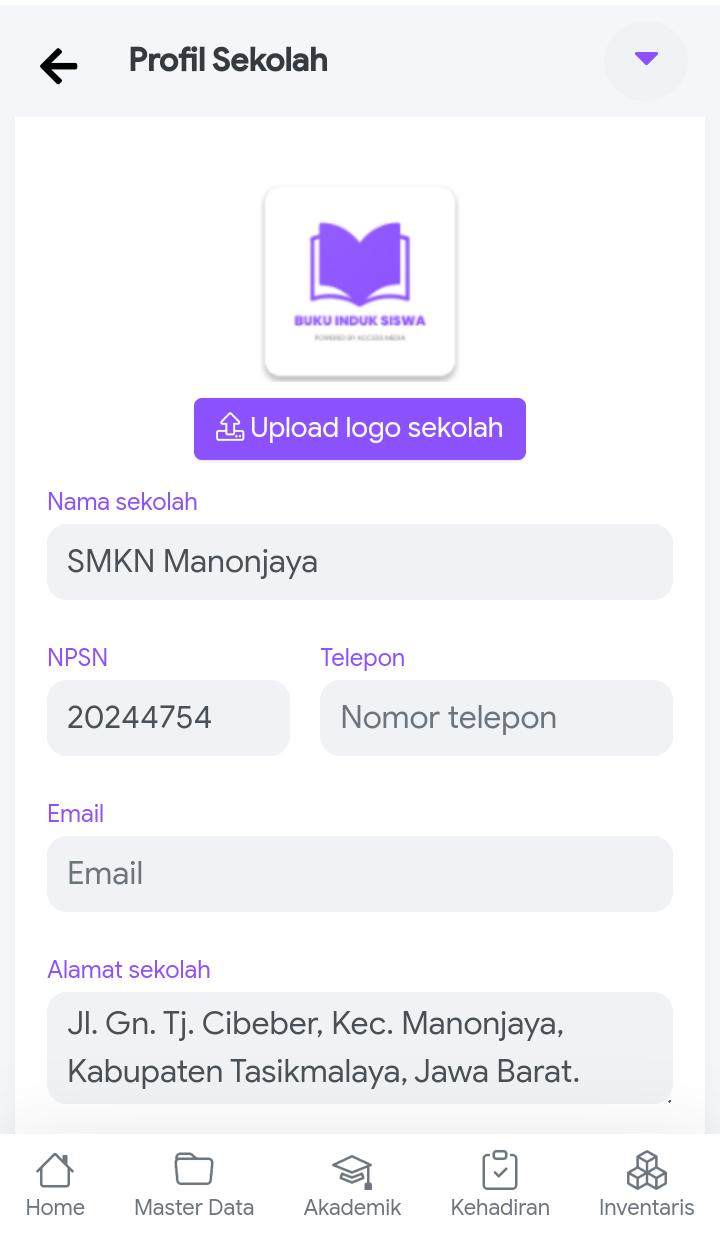Go to the Inventaris tab

(x=646, y=1185)
